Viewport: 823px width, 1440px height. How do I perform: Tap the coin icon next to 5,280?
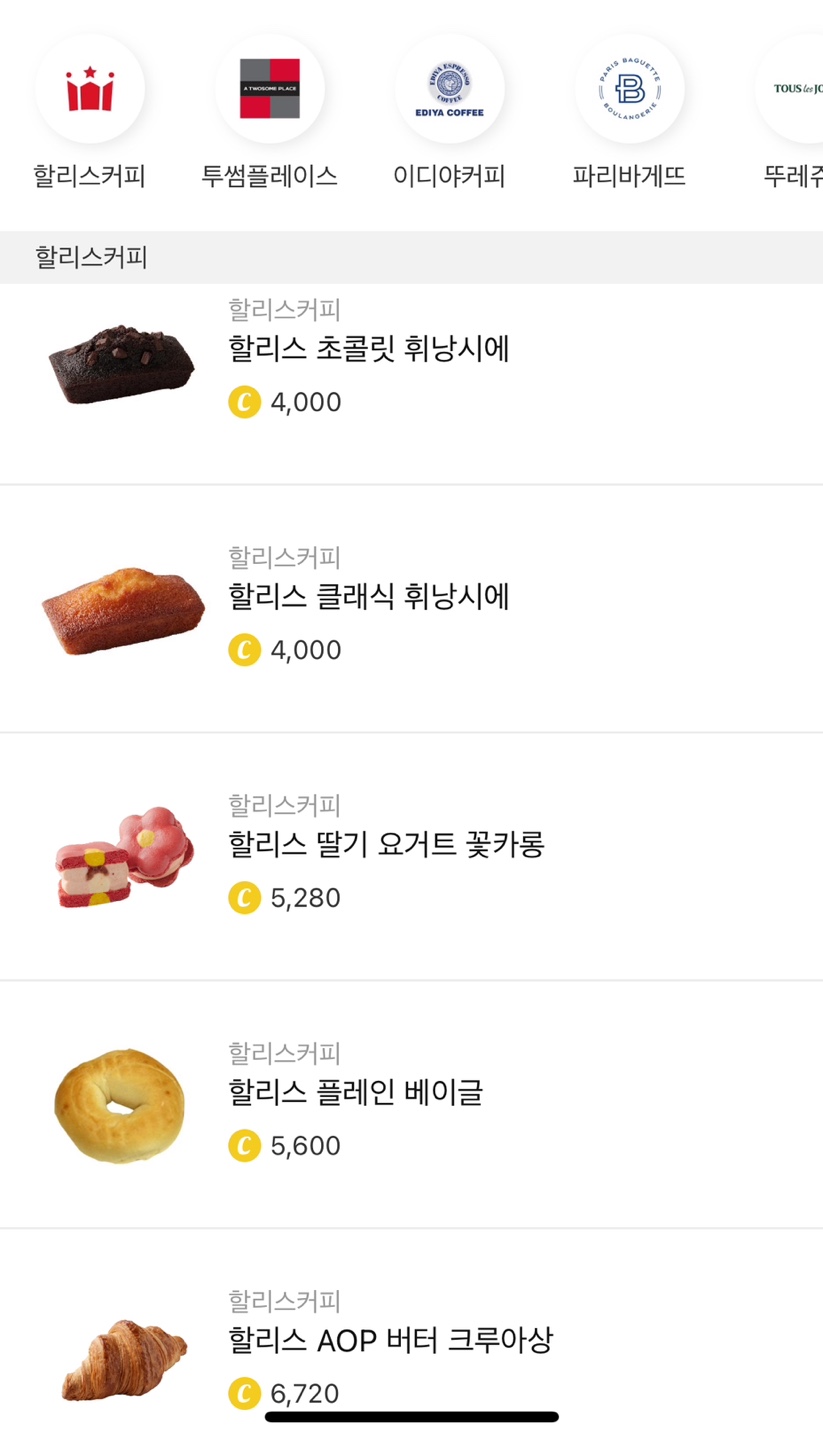(244, 897)
